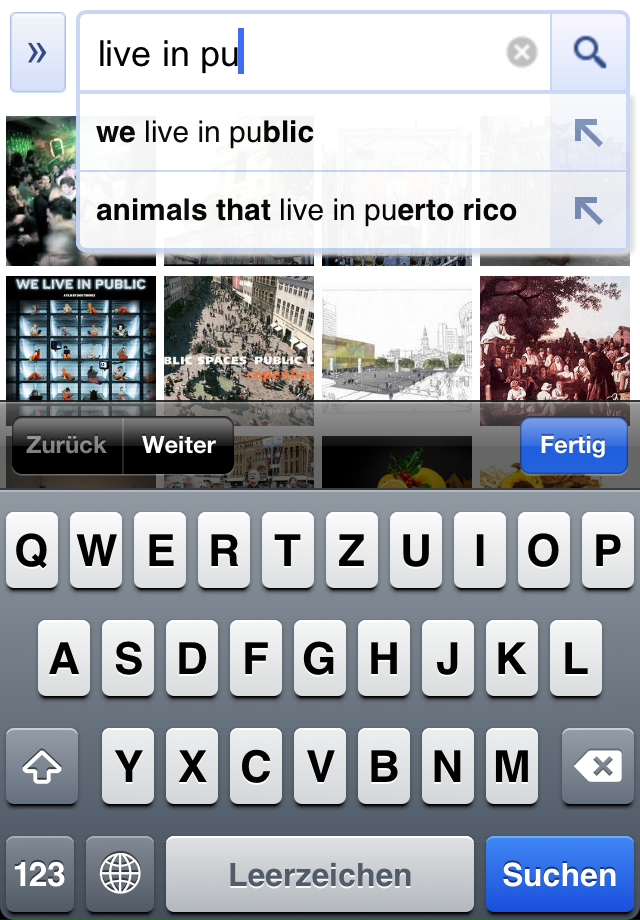
Task: Tap the Weiter button
Action: tap(179, 445)
